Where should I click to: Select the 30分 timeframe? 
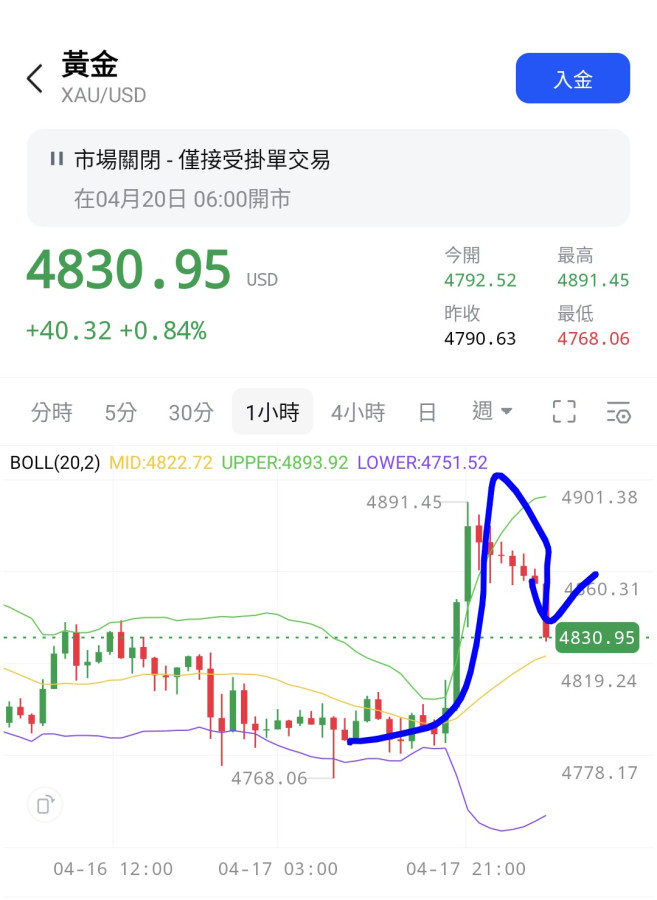(190, 412)
